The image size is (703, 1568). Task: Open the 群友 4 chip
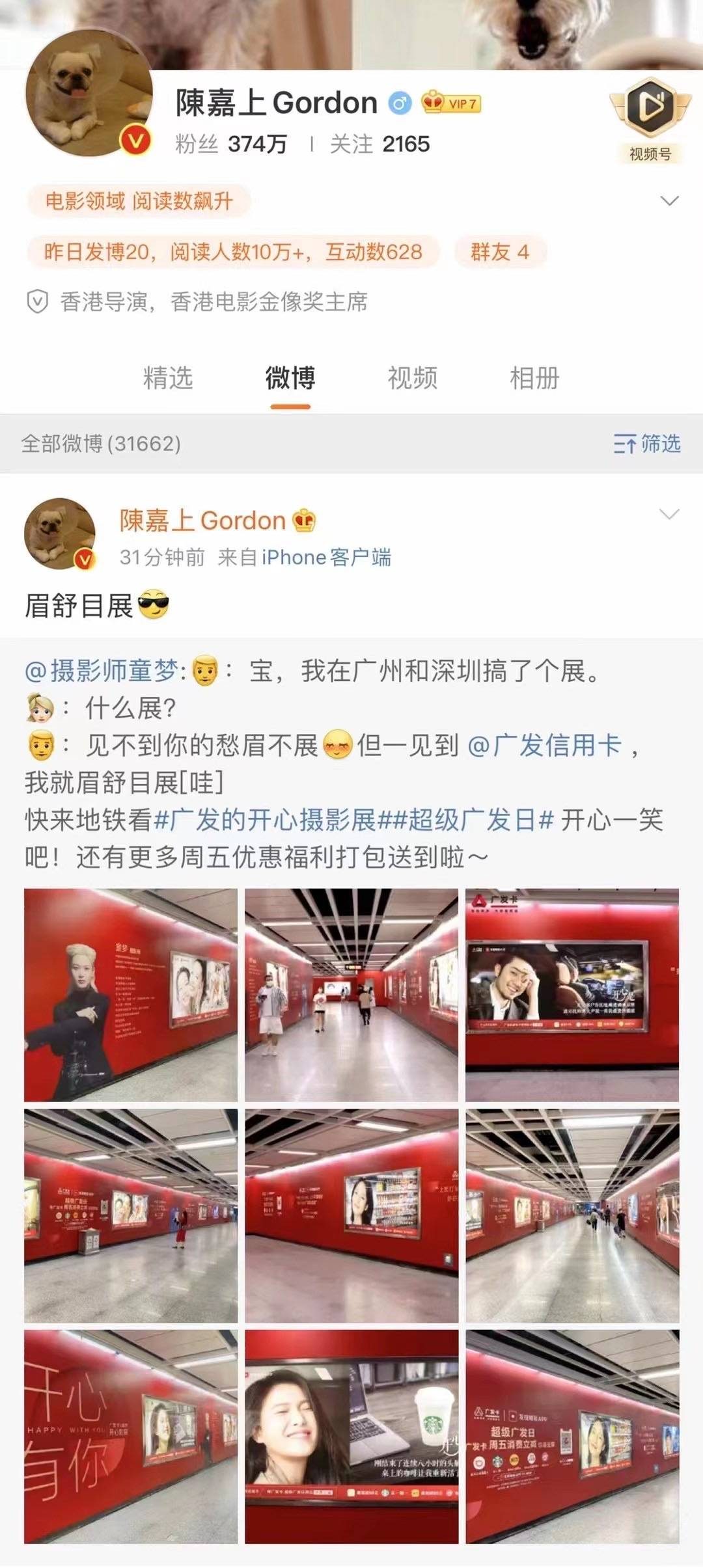[499, 252]
